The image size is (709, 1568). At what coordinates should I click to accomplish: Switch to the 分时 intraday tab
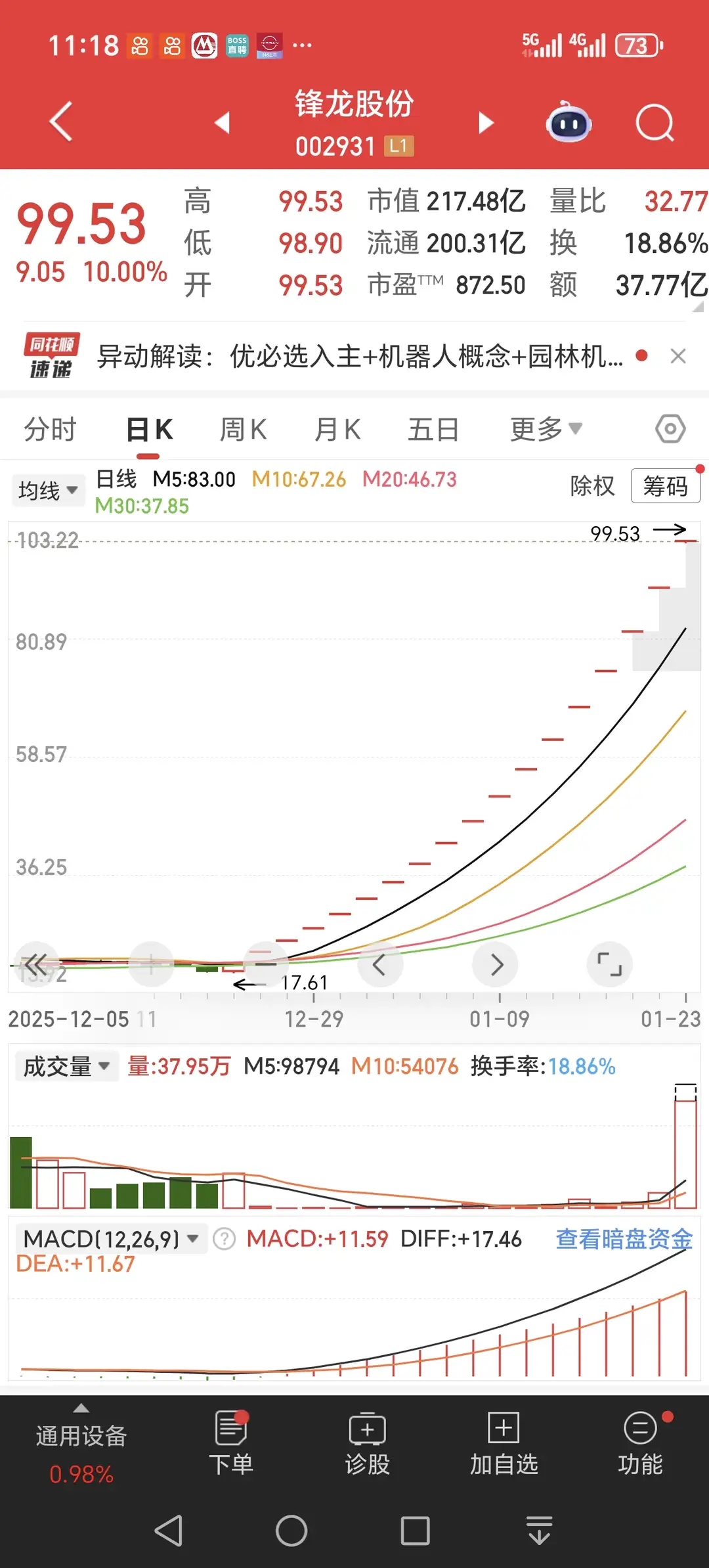click(49, 428)
